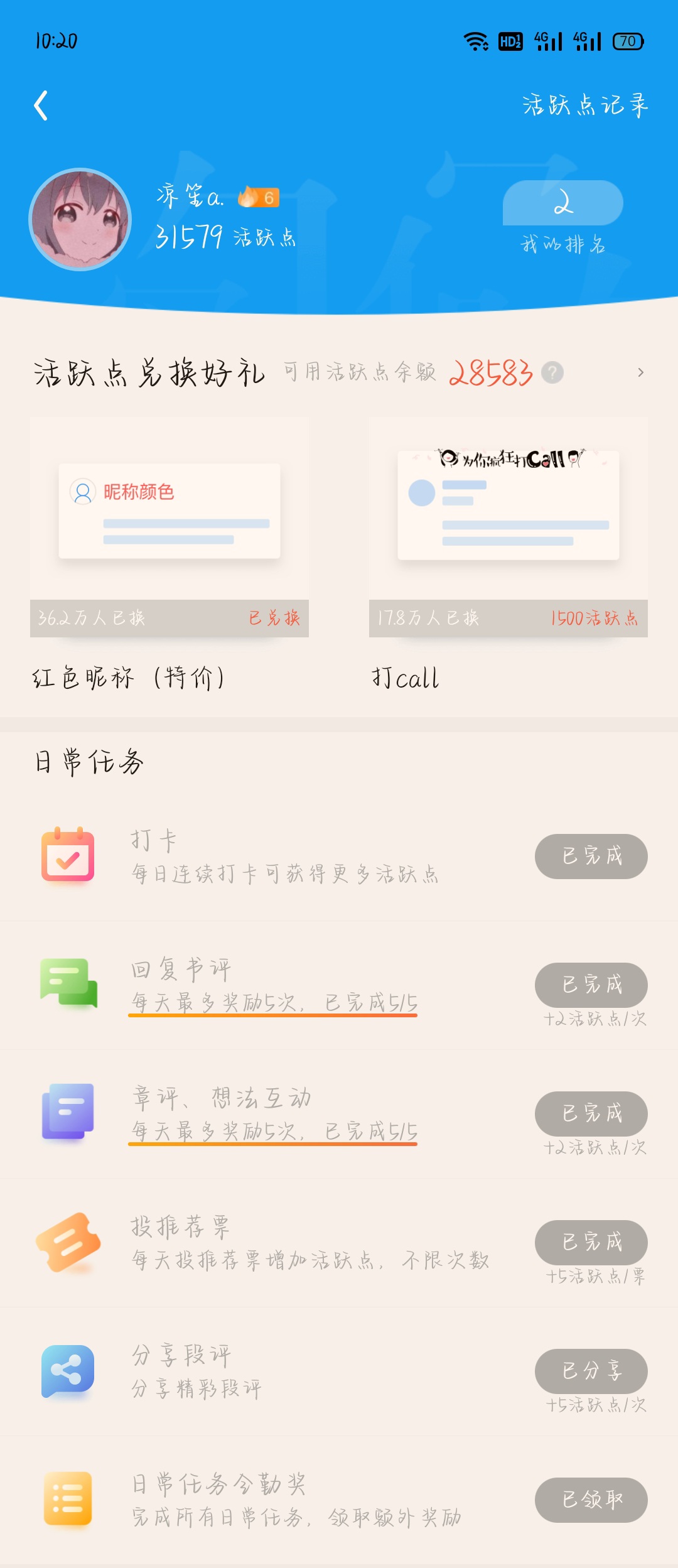Open the 红色昵称 (特价) gift card
678x1568 pixels.
[x=169, y=527]
